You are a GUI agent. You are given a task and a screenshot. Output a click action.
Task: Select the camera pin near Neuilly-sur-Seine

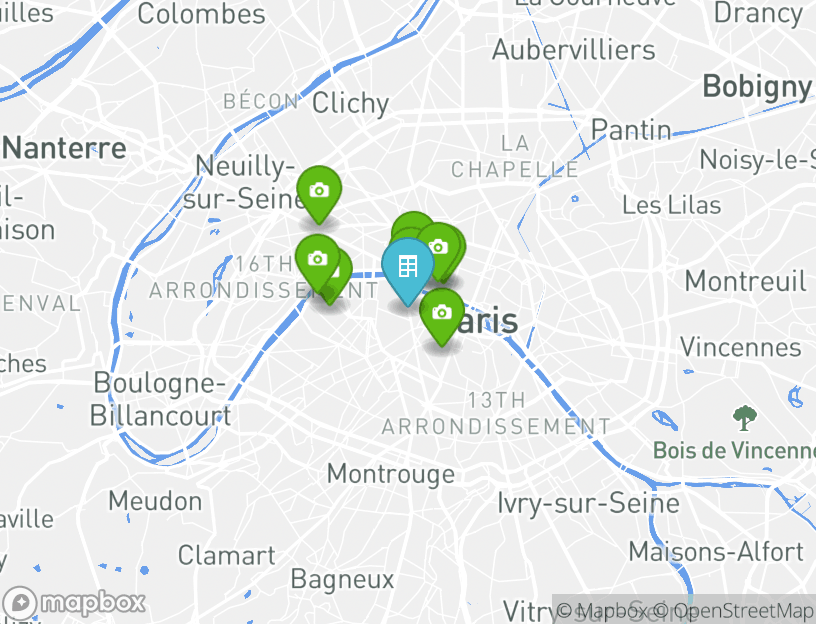319,190
